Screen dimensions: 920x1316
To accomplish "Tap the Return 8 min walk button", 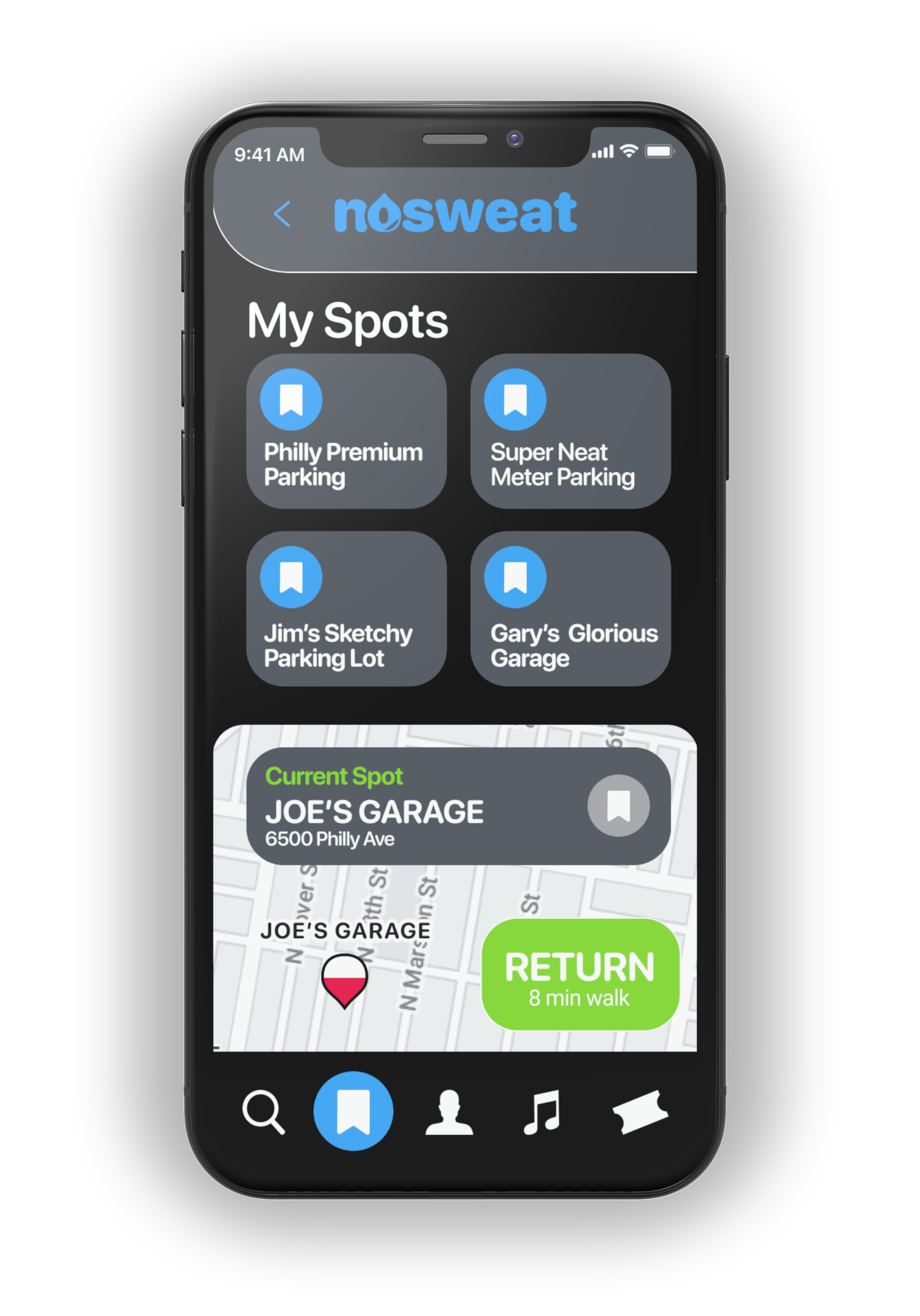I will pos(579,975).
